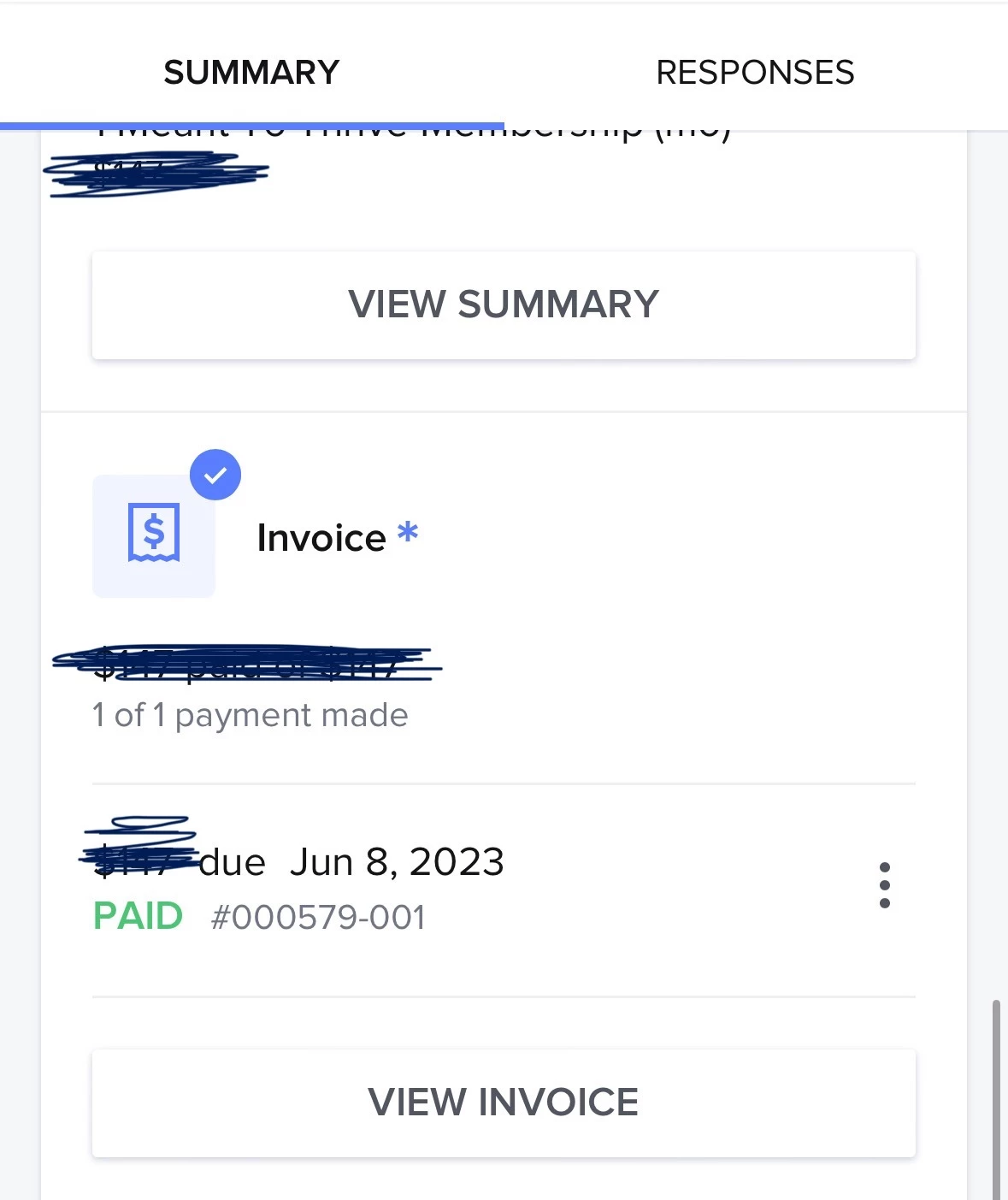This screenshot has width=1008, height=1200.
Task: Switch to the Responses tab
Action: [755, 73]
